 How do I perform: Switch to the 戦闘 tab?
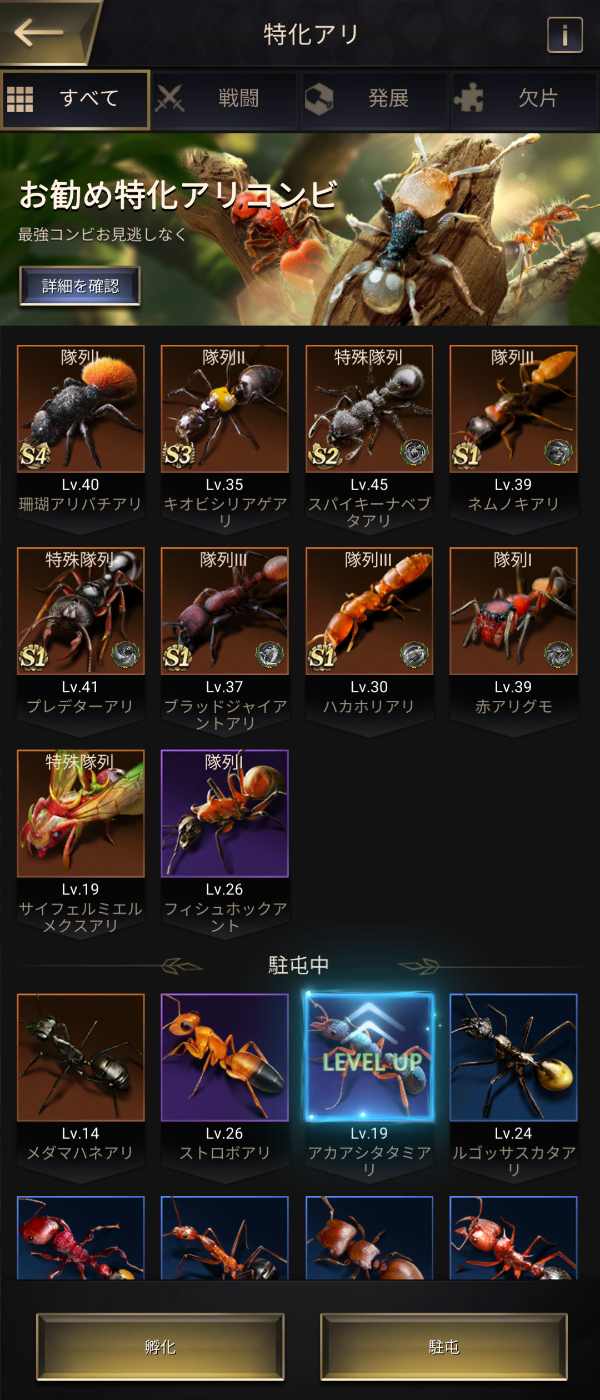coord(224,99)
